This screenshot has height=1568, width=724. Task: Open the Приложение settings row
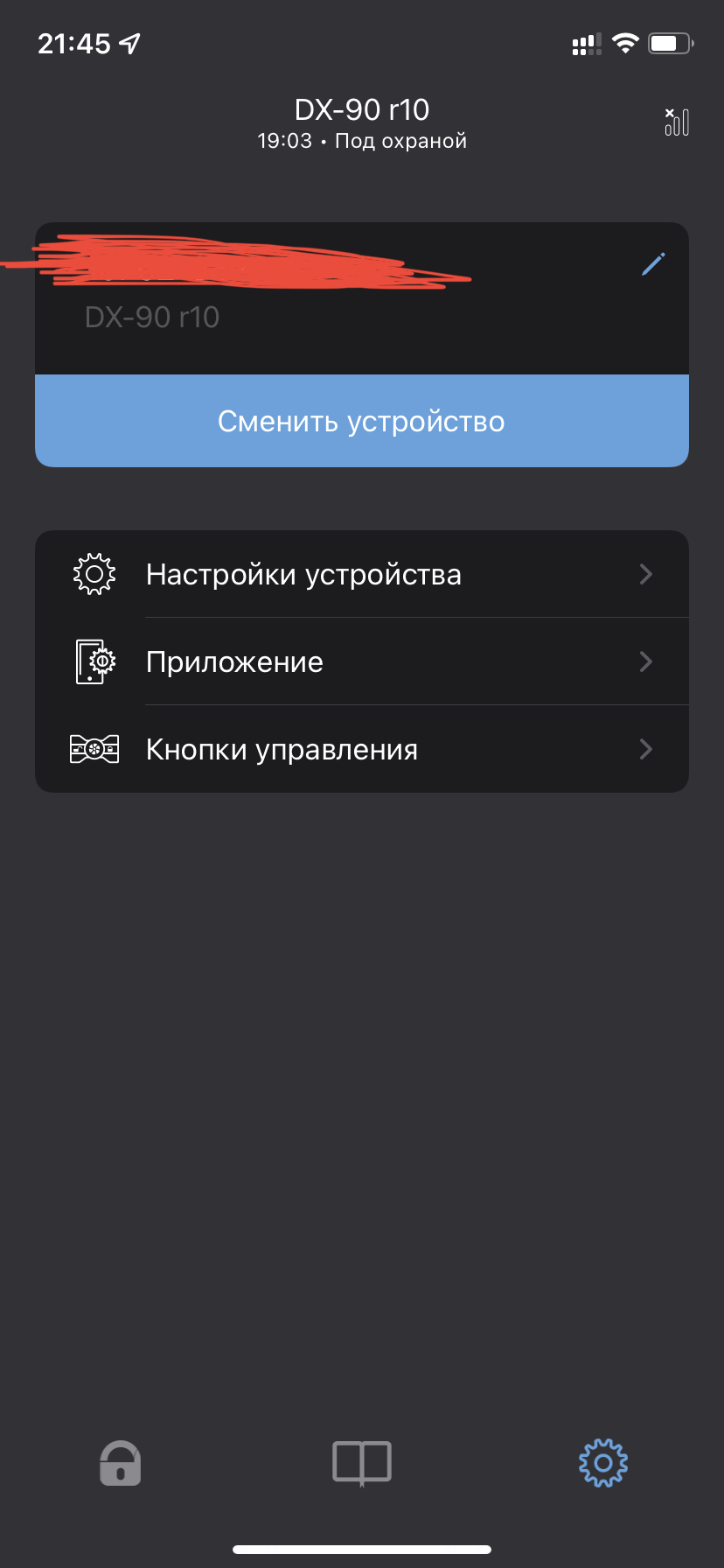point(362,661)
